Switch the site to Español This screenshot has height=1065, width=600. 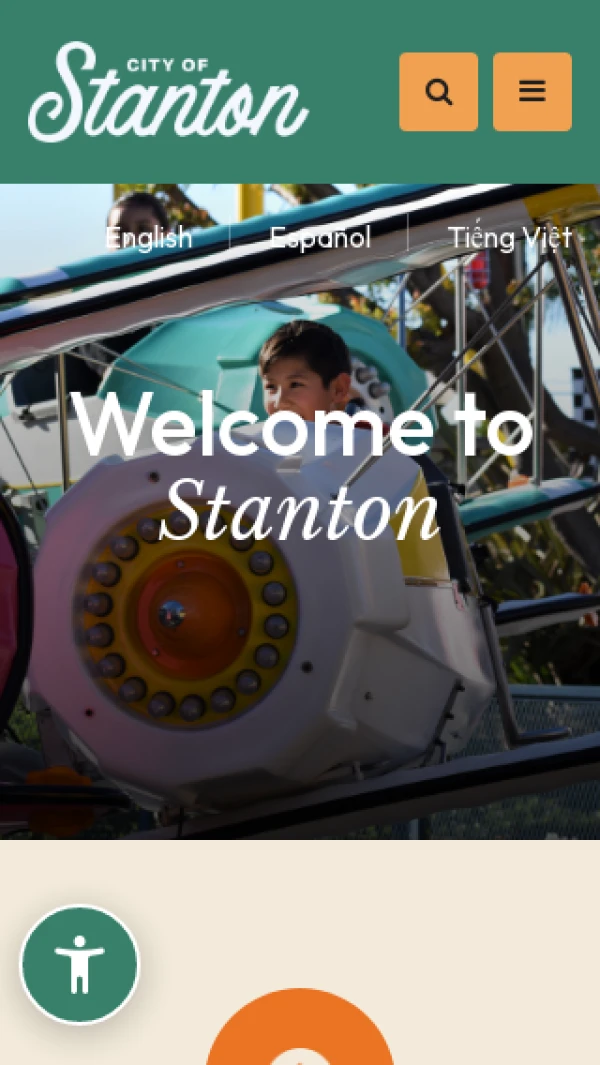(x=320, y=238)
